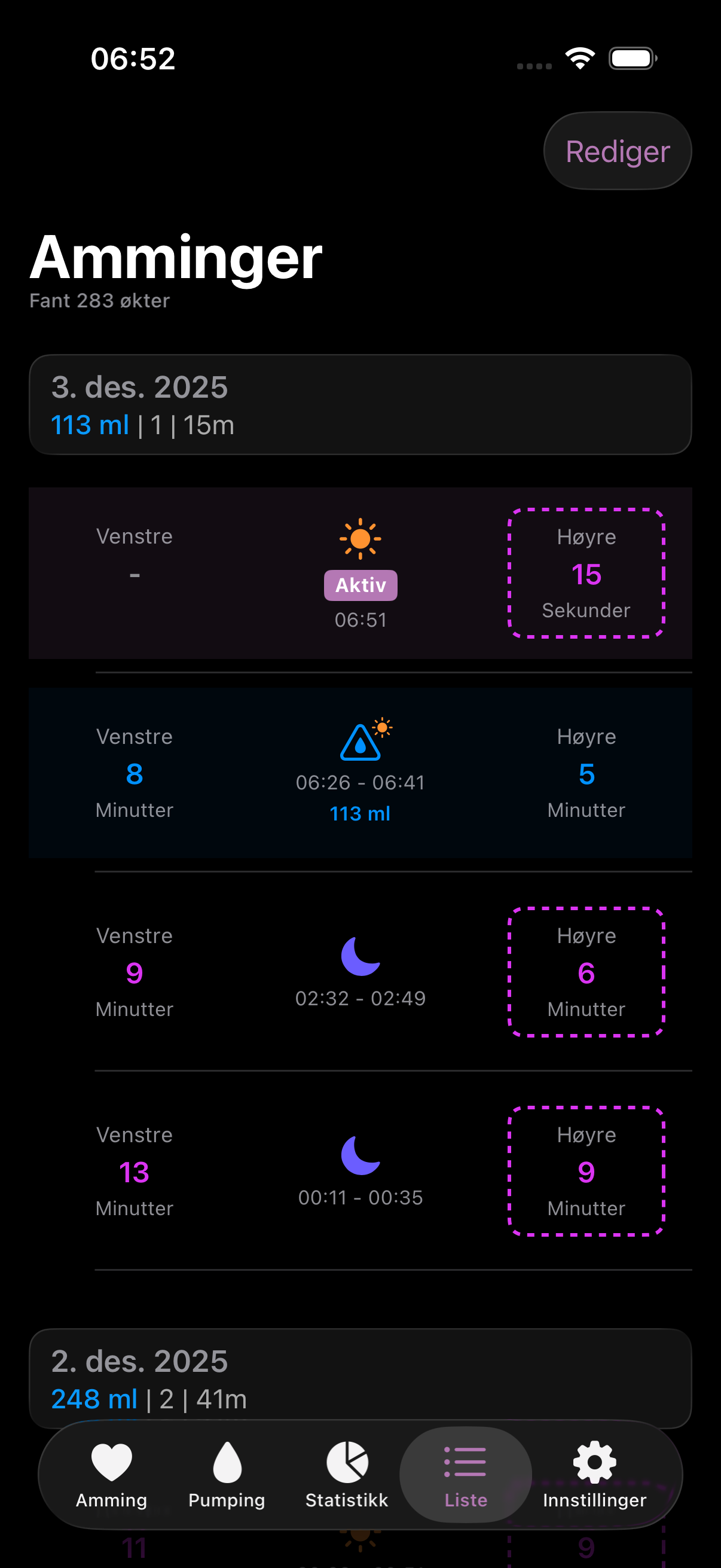The height and width of the screenshot is (1568, 721).
Task: Select the Amming heart icon
Action: coord(111,1460)
